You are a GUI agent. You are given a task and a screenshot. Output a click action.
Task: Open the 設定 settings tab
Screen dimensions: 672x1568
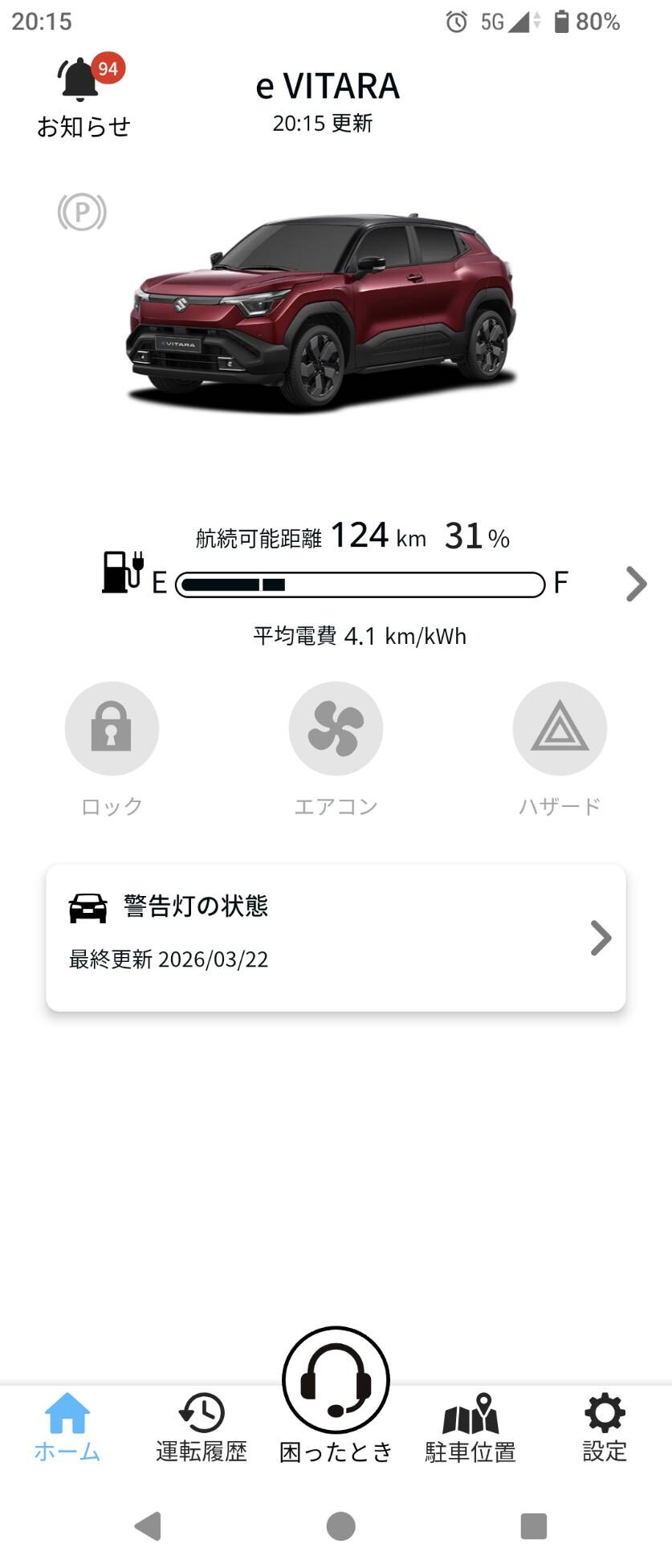pos(605,1427)
